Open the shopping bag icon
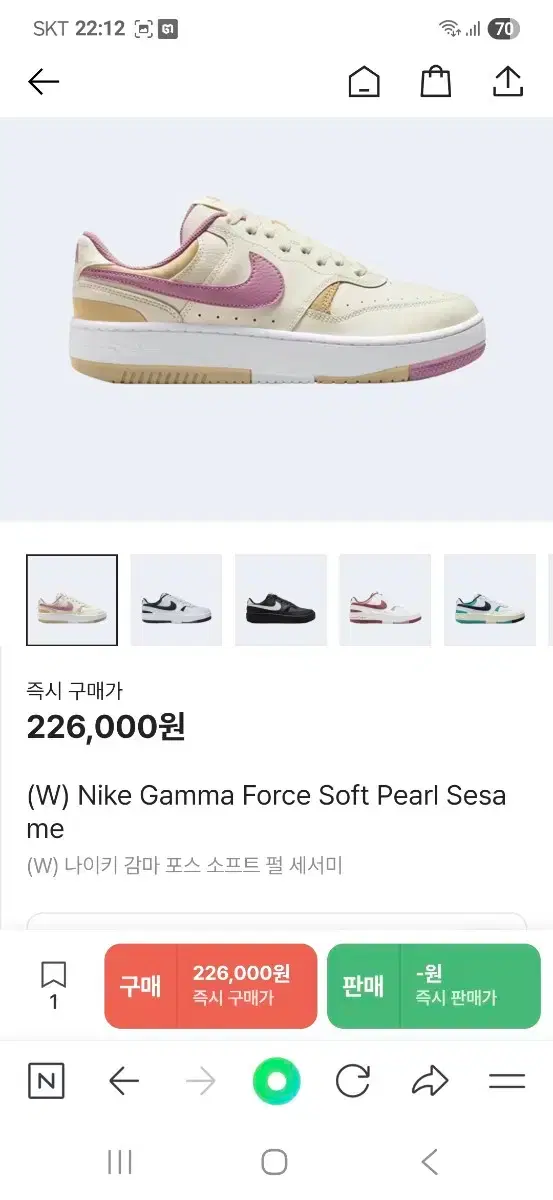 coord(436,82)
